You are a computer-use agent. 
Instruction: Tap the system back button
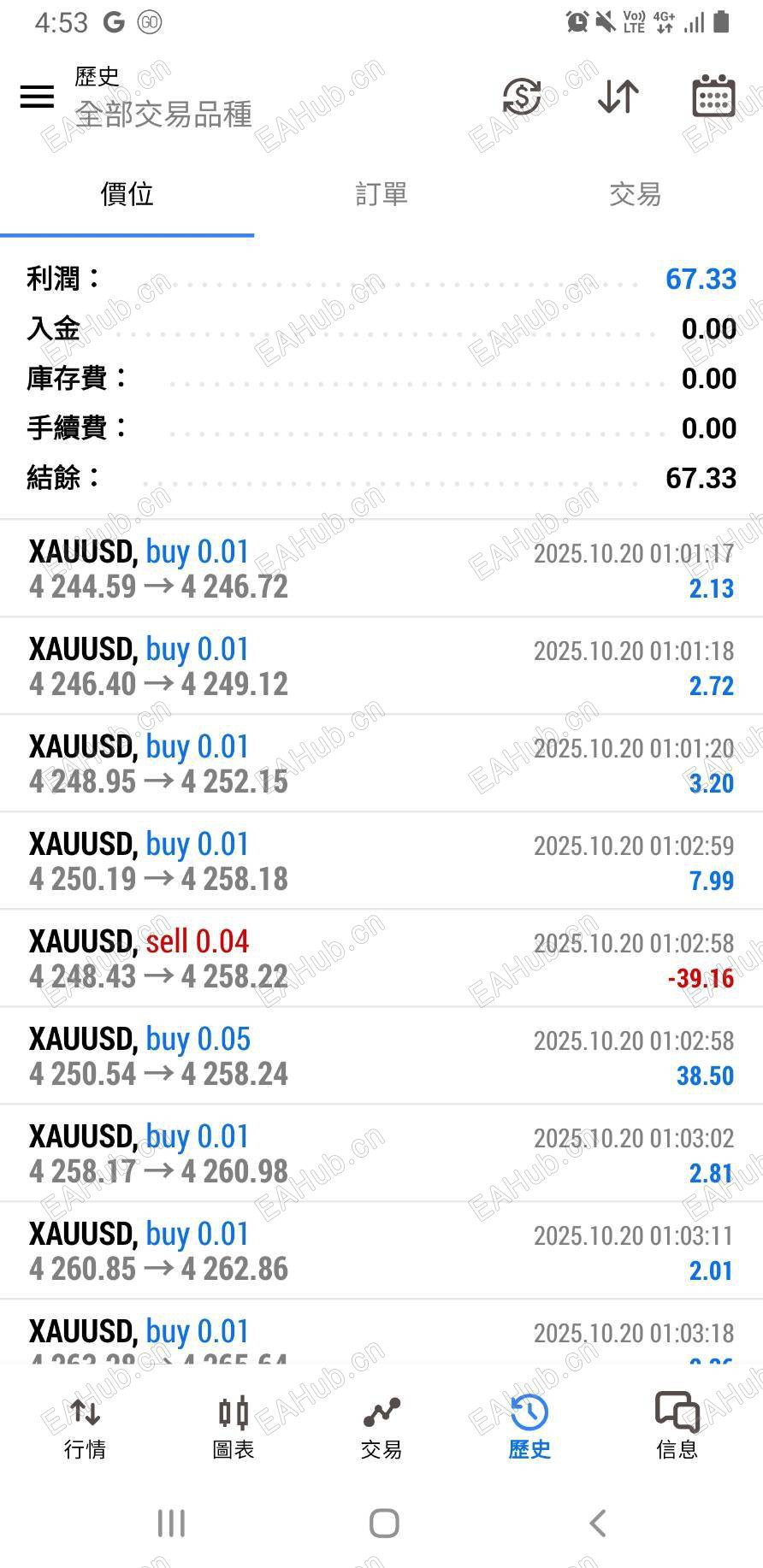(x=598, y=1523)
